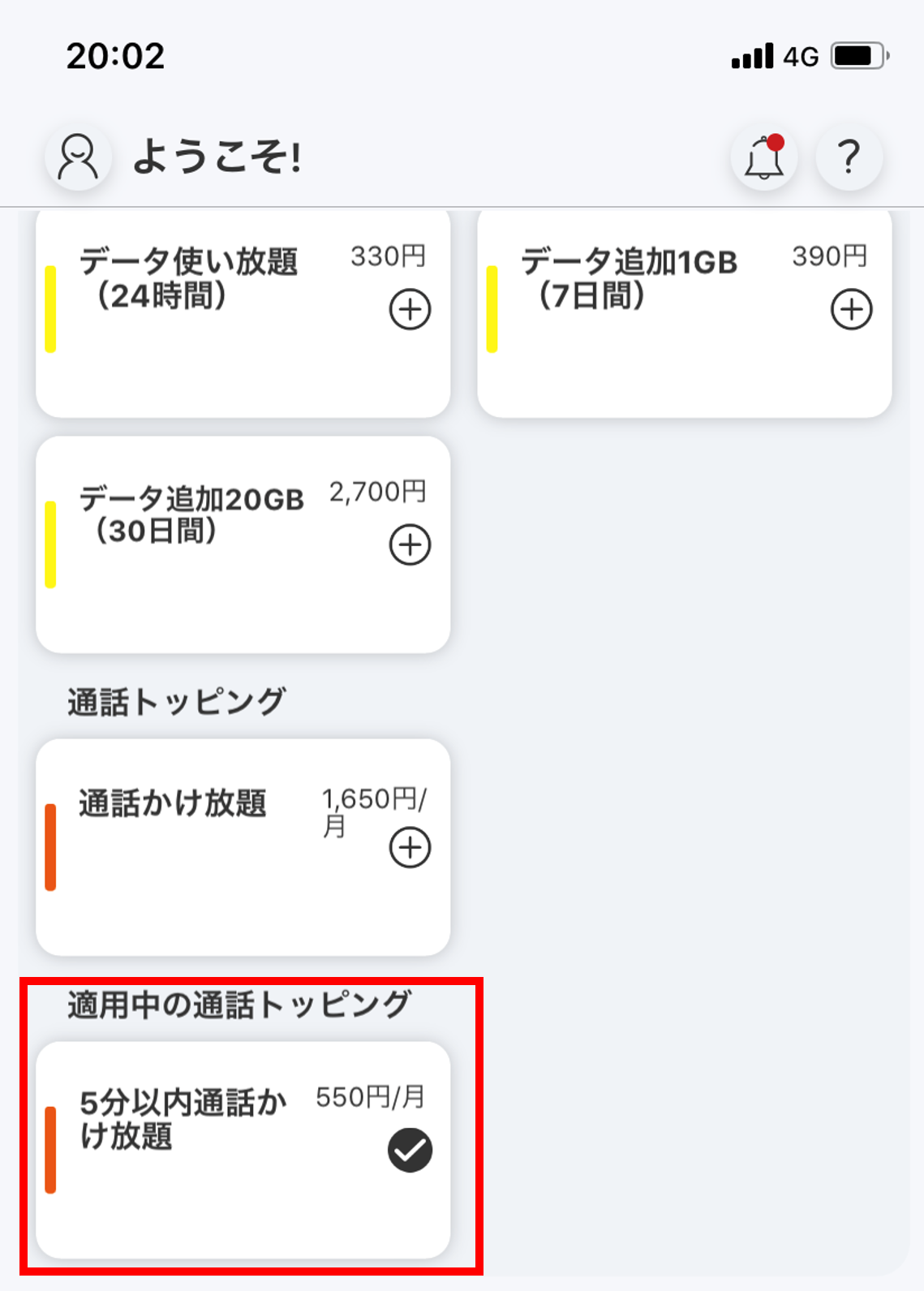Add データ追加20GB(30日間) topping
This screenshot has width=924, height=1291.
(x=410, y=544)
